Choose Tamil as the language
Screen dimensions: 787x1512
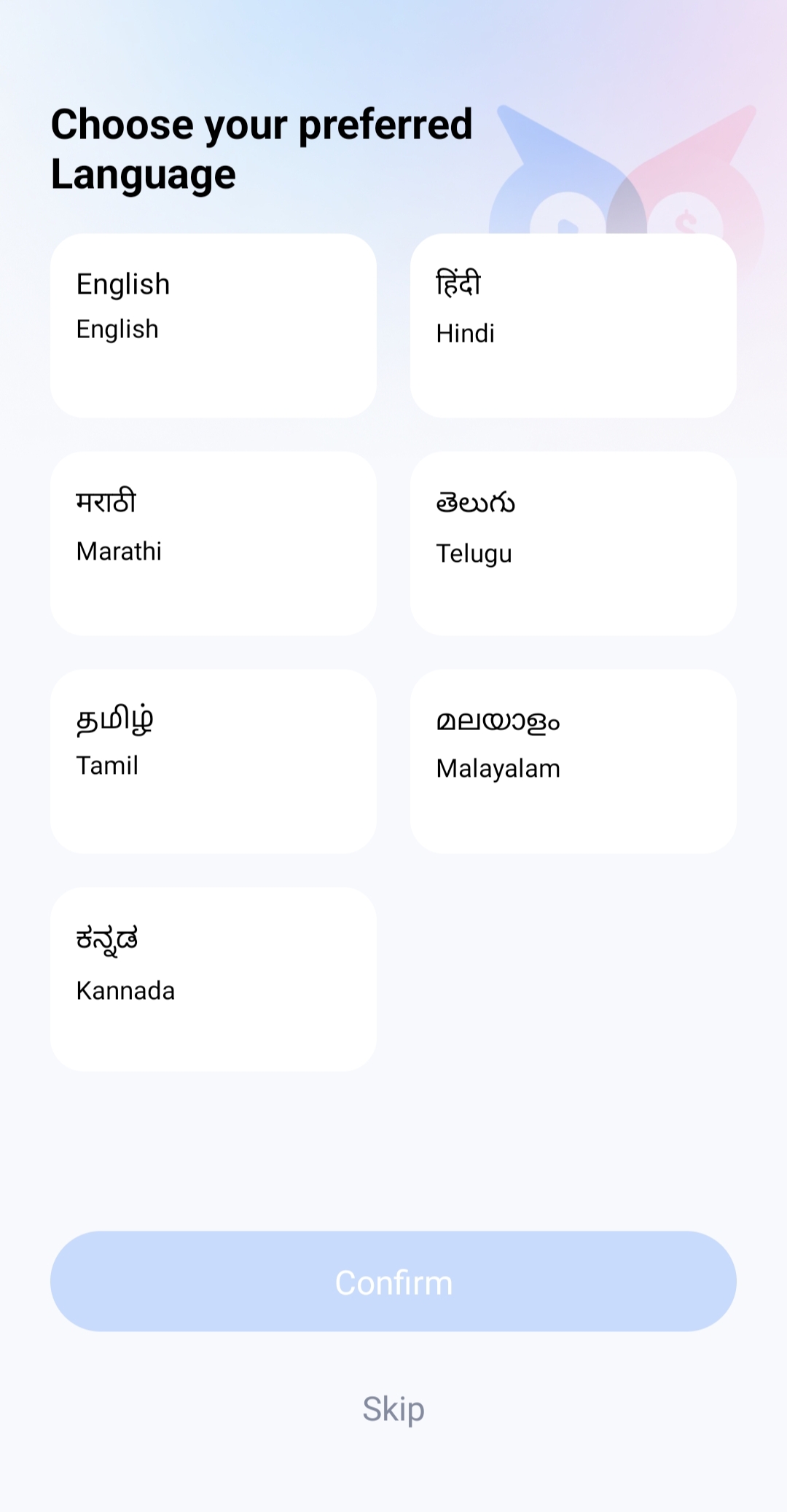click(x=214, y=761)
